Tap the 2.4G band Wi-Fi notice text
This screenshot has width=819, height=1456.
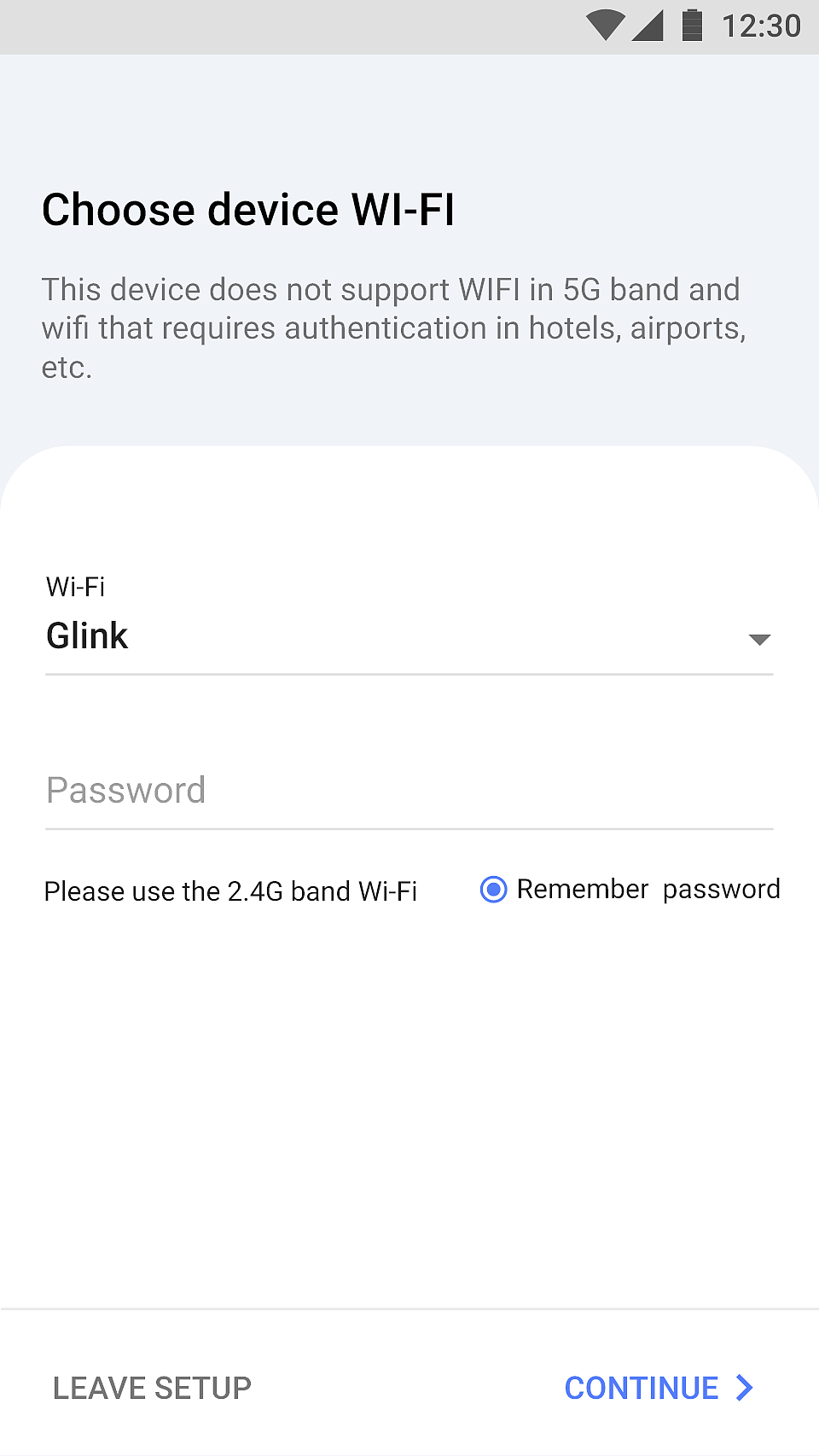coord(229,890)
